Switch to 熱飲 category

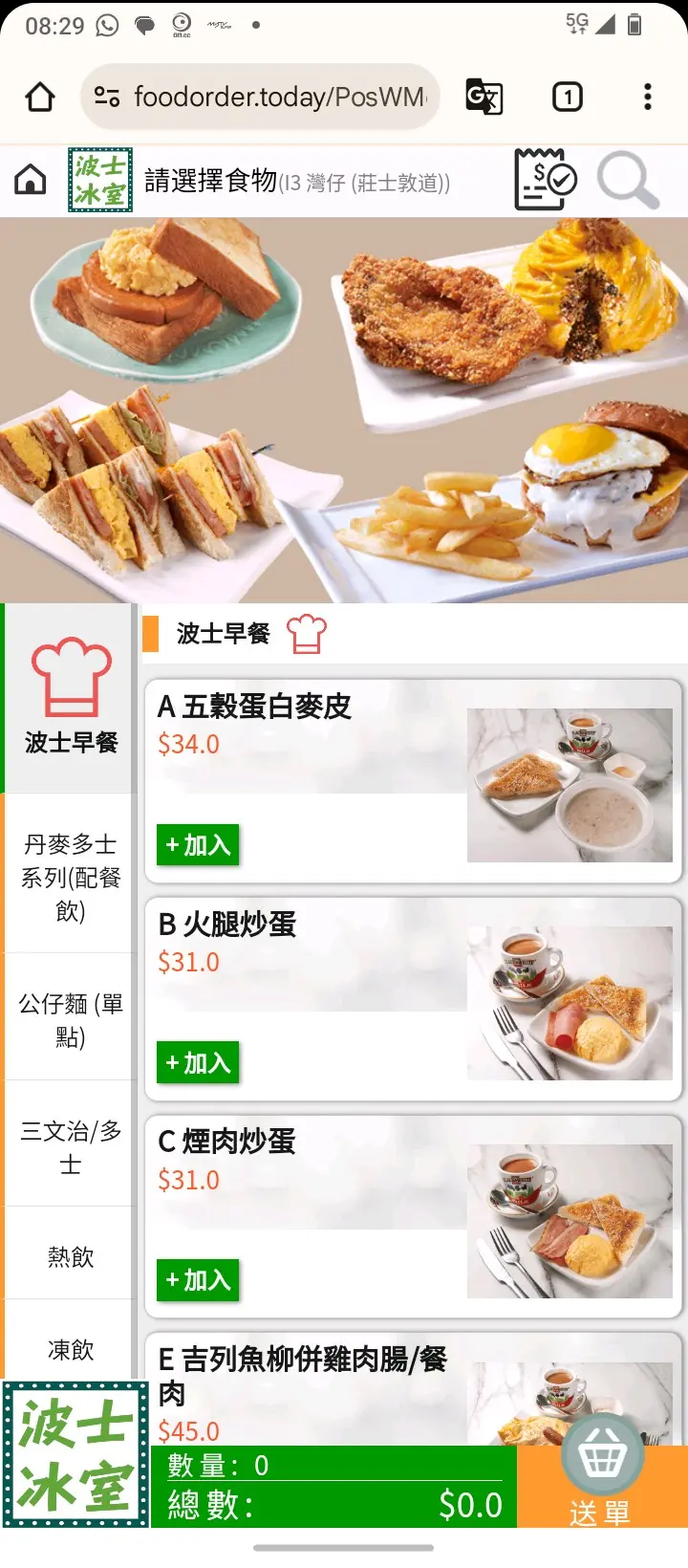(x=70, y=1255)
